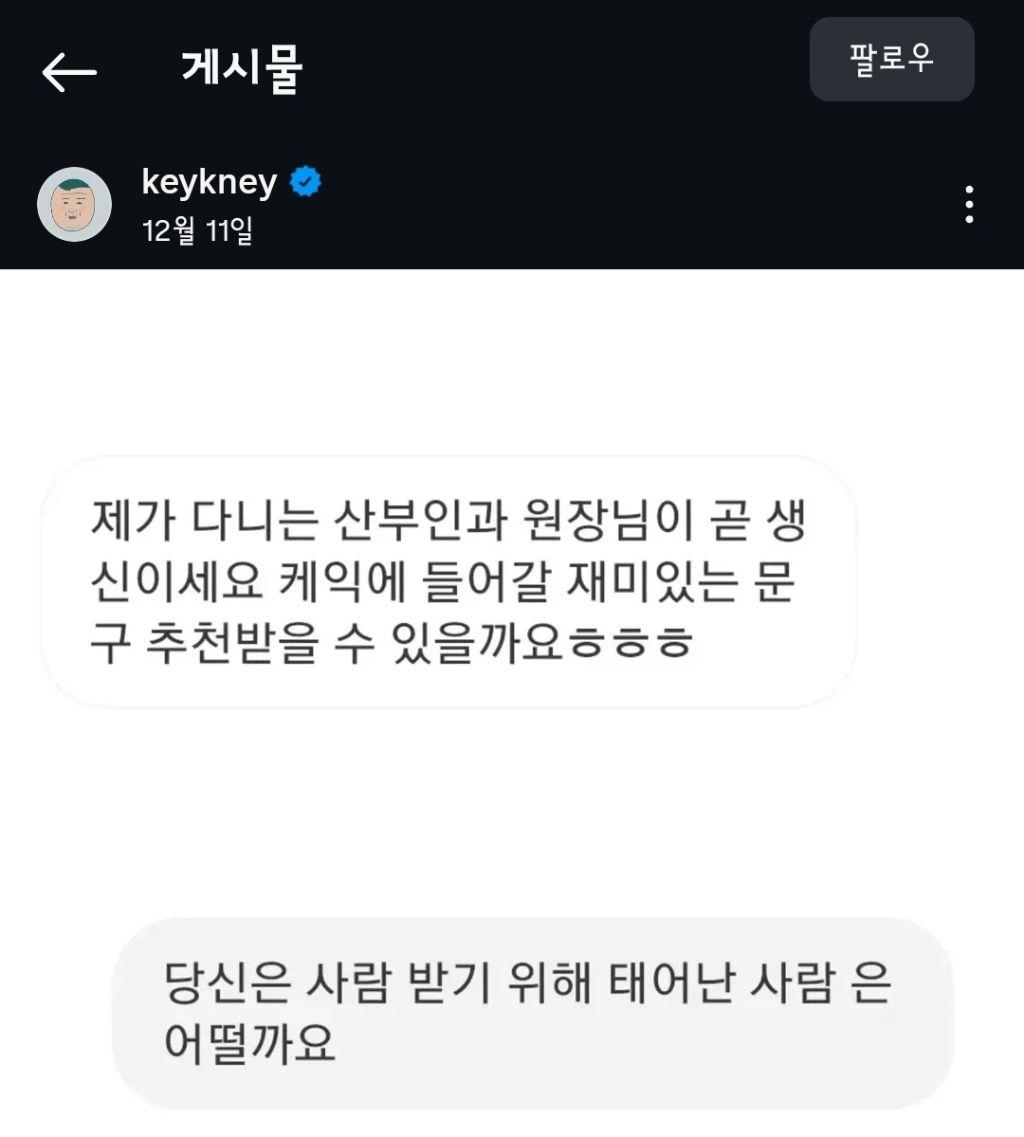
Task: Tap the profile picture in the header
Action: pyautogui.click(x=73, y=203)
